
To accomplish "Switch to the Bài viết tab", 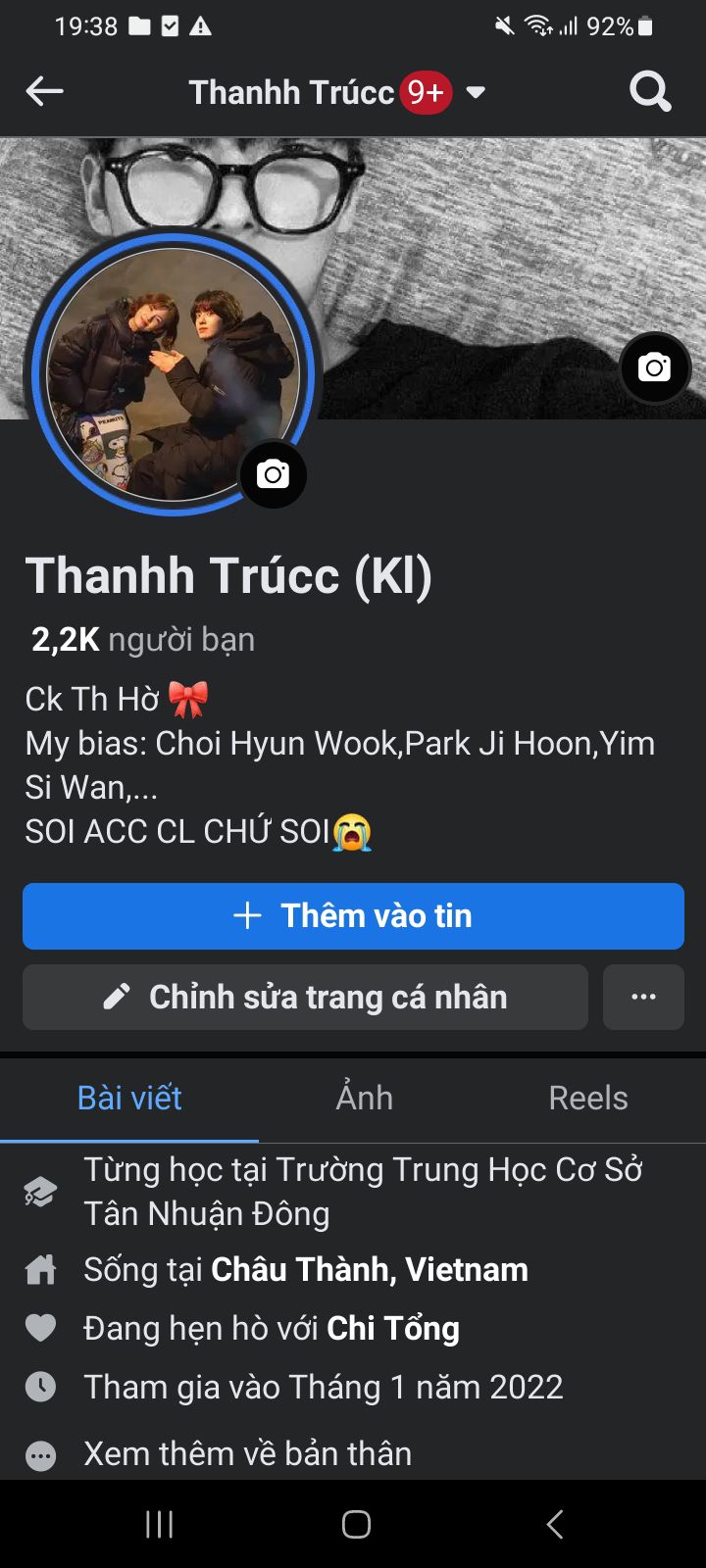I will tap(129, 1099).
